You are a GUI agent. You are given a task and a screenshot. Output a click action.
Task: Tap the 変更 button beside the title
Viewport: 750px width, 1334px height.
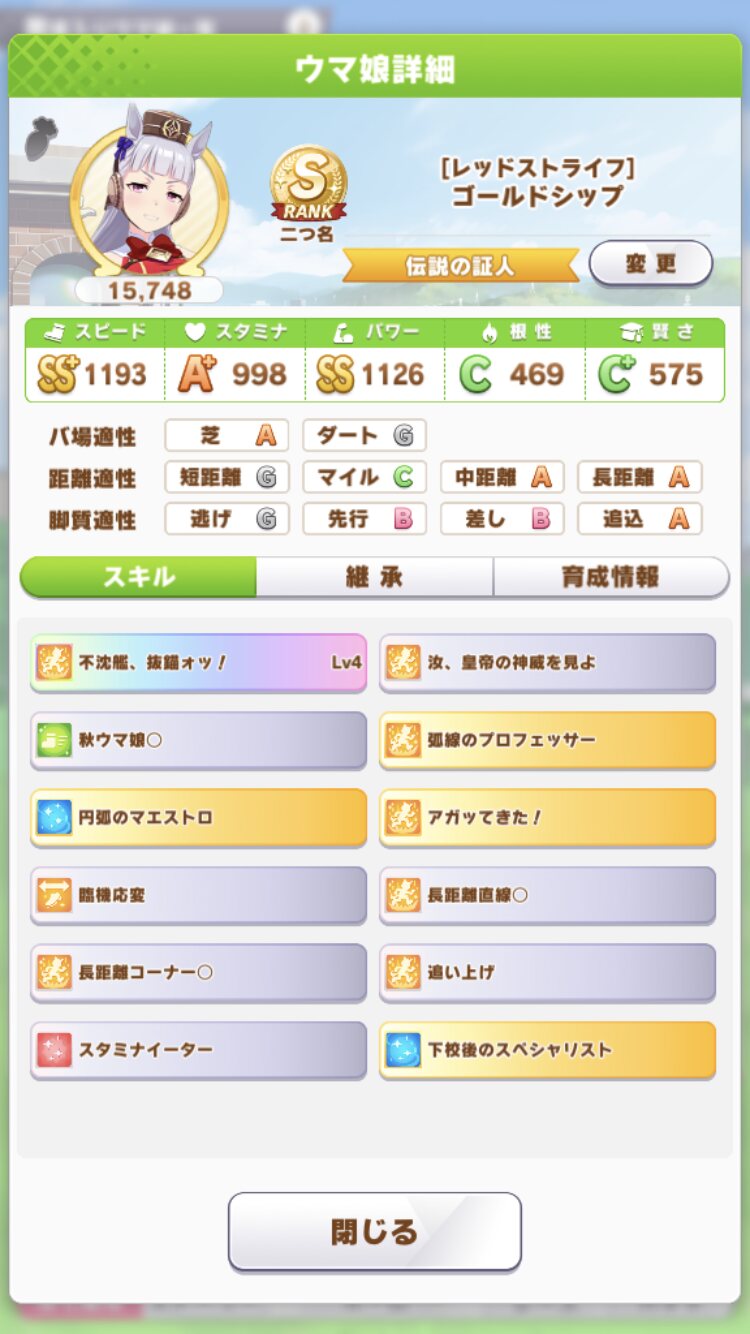(x=651, y=264)
